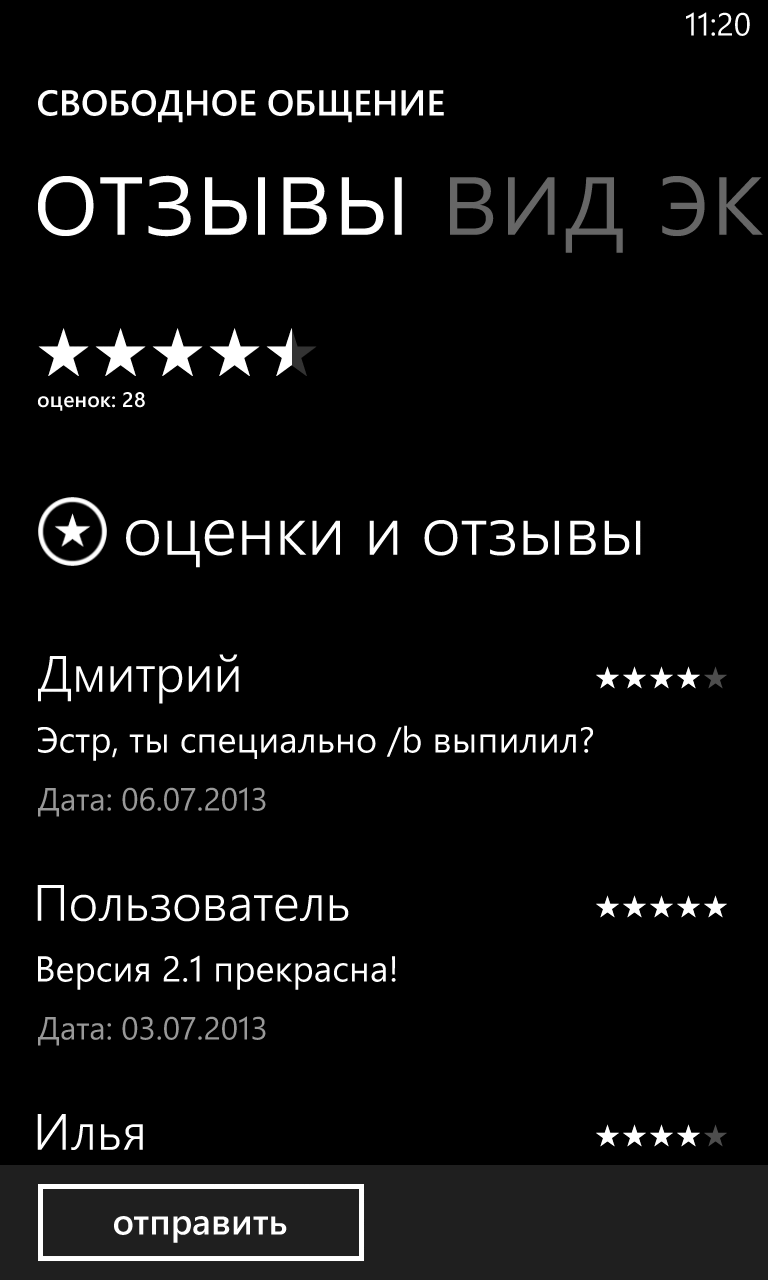Image resolution: width=768 pixels, height=1280 pixels.
Task: Select the ОТЗЫВЫ pivot header
Action: 222,207
